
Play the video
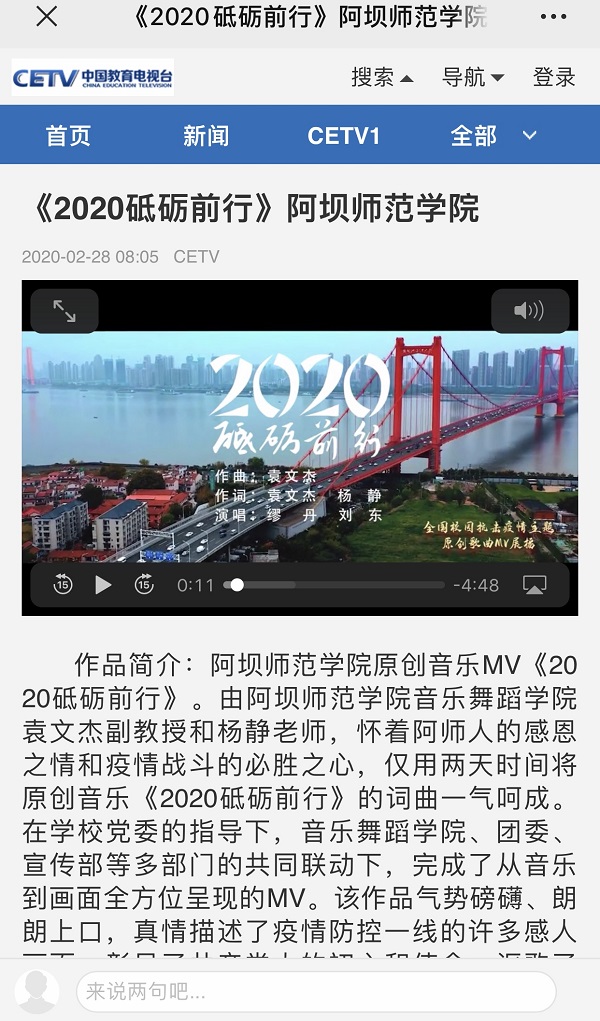103,585
